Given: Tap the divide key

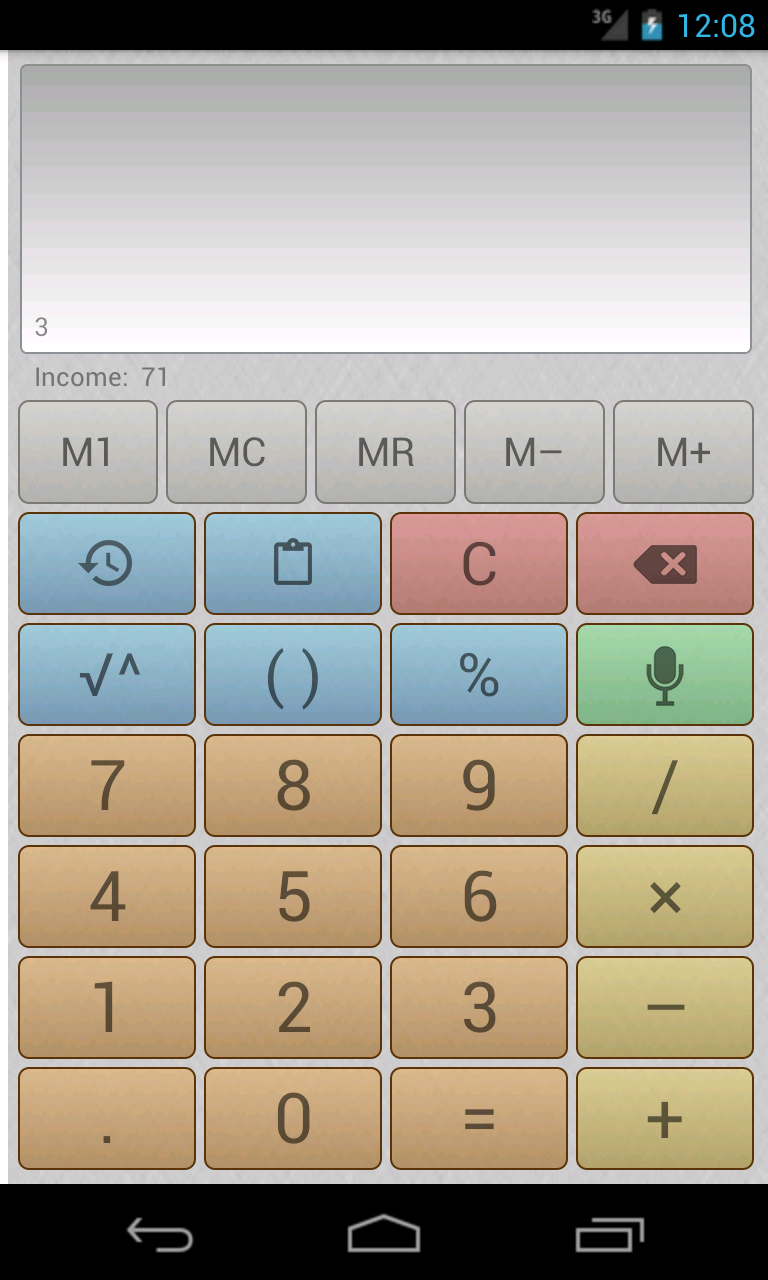Looking at the screenshot, I should (x=665, y=786).
